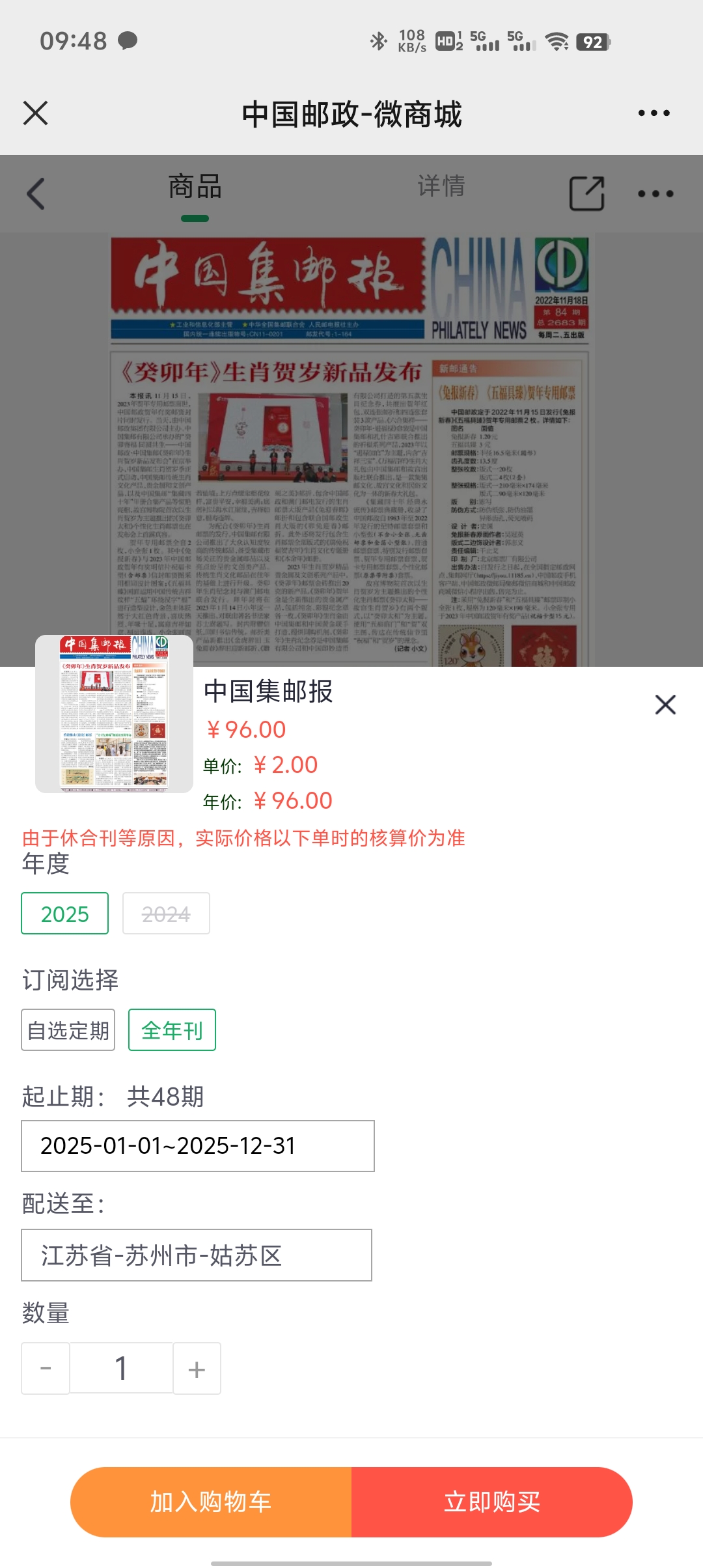Viewport: 703px width, 1568px height.
Task: Open the 中国集邮报 product thumbnail image
Action: coord(114,714)
